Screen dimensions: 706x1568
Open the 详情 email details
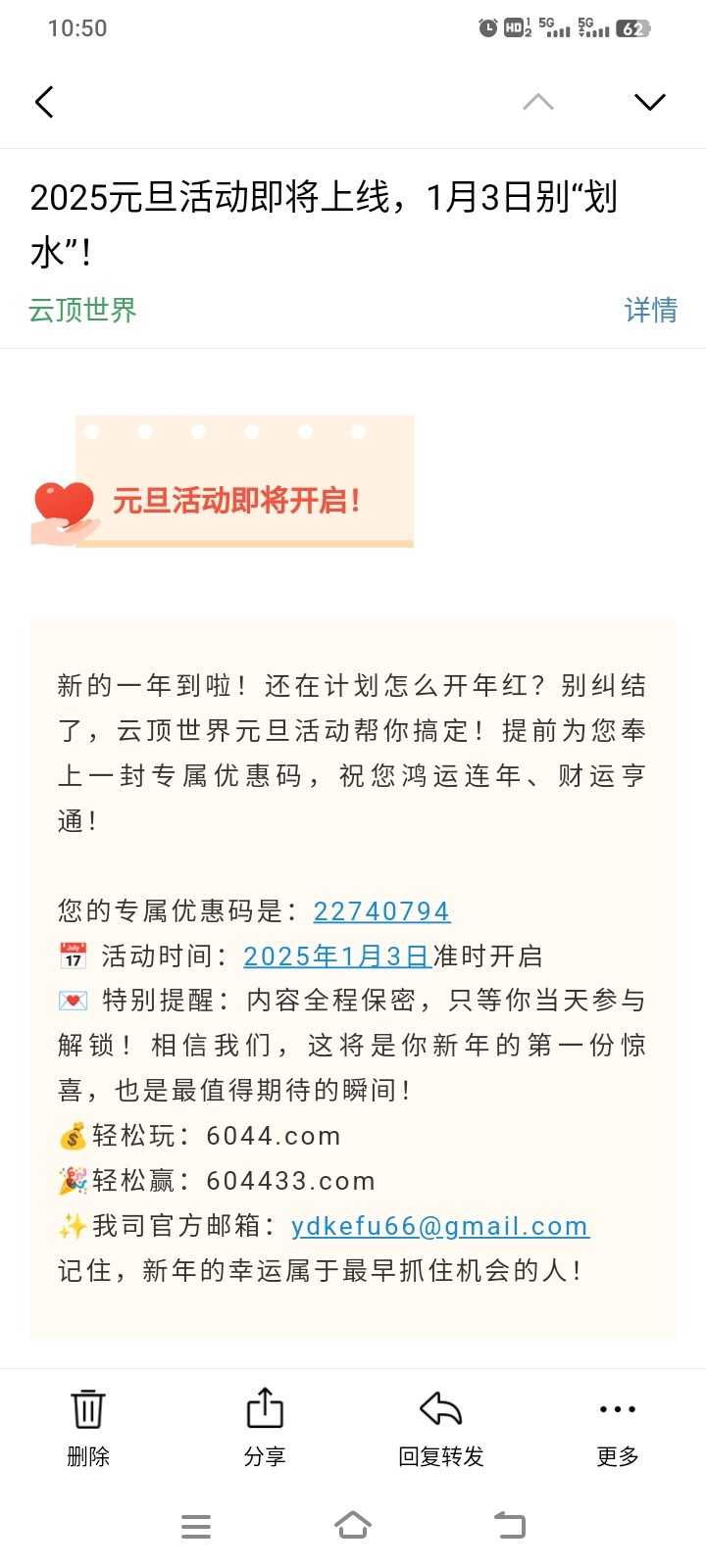point(650,310)
